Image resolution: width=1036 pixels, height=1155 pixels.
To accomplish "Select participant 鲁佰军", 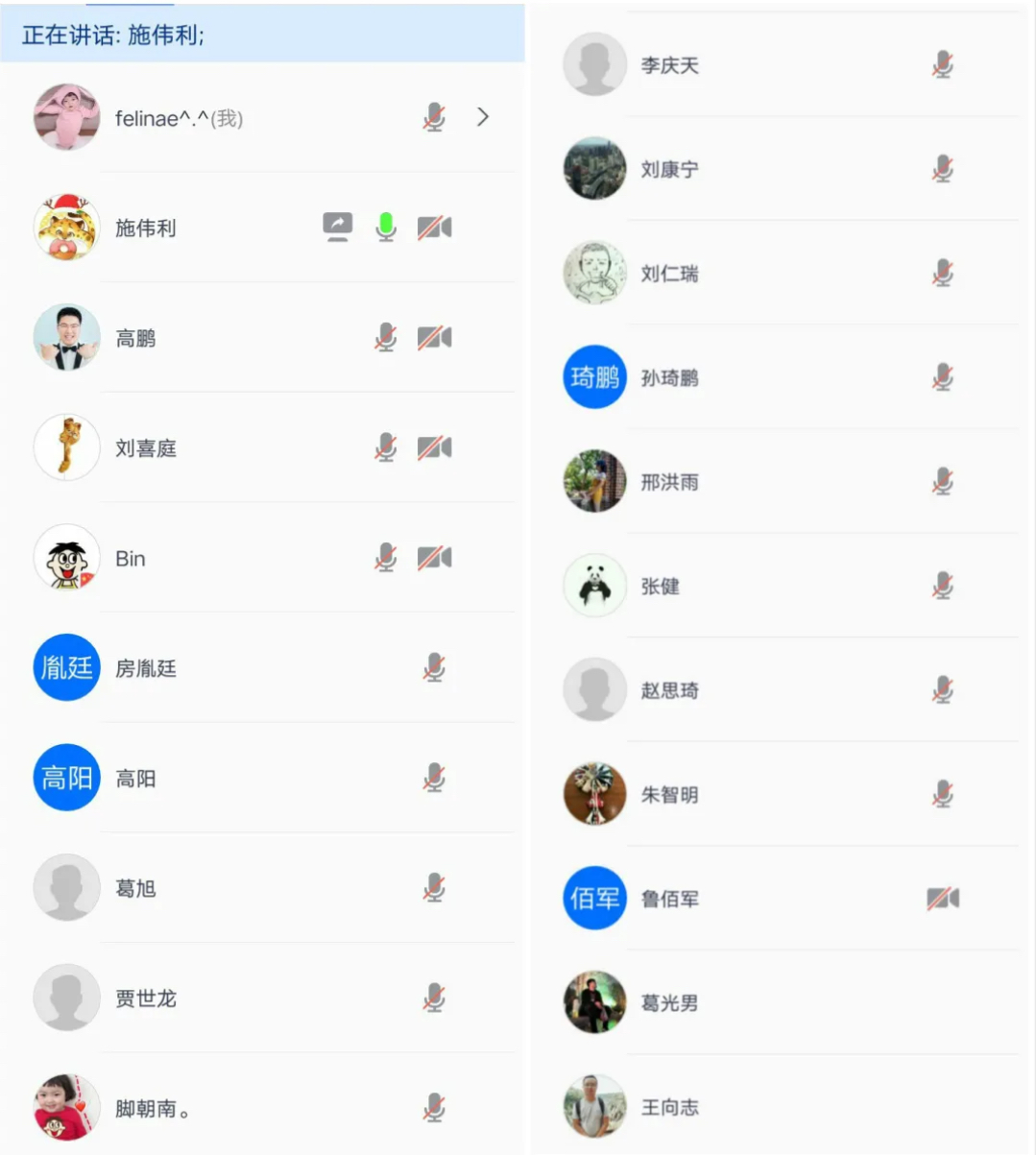I will (669, 899).
